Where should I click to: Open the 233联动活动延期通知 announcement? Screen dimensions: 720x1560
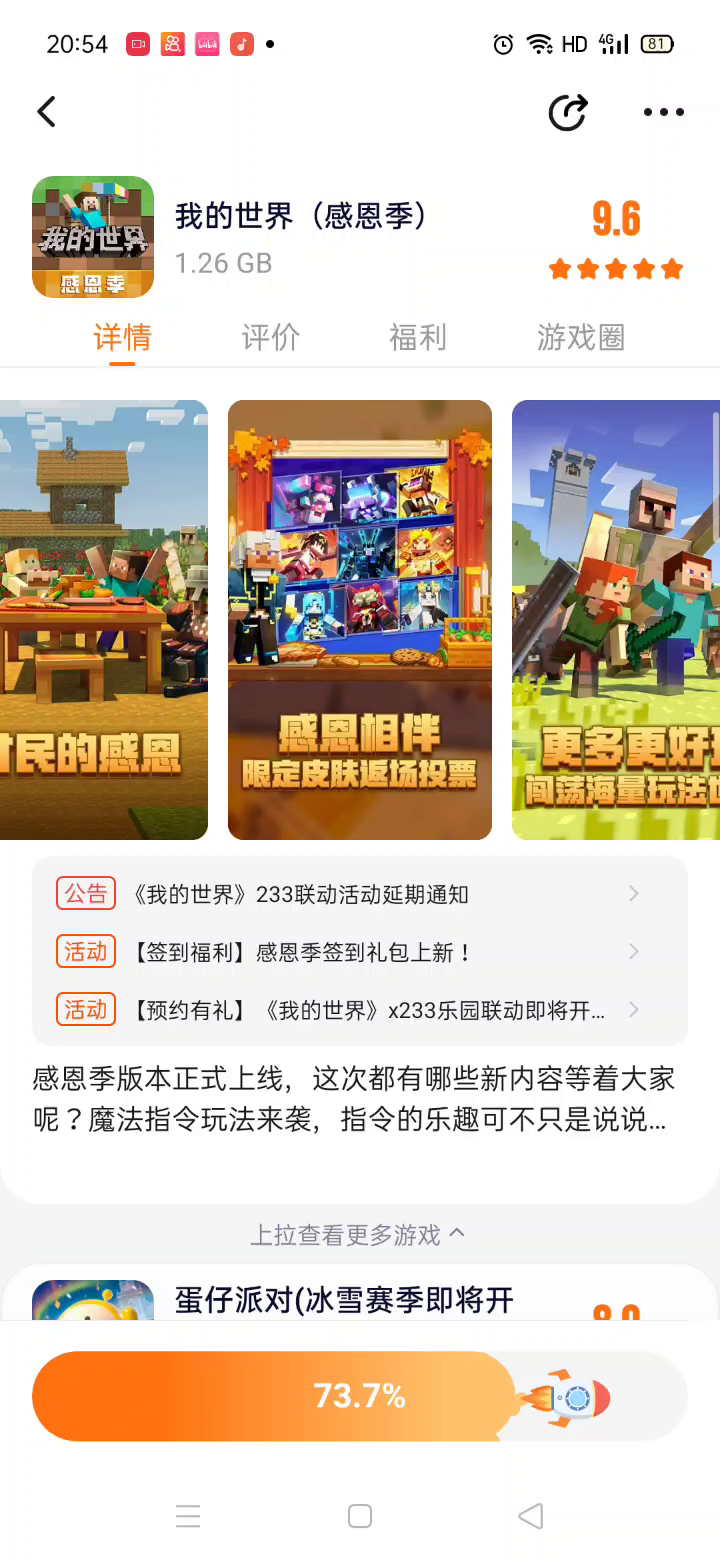tap(360, 894)
